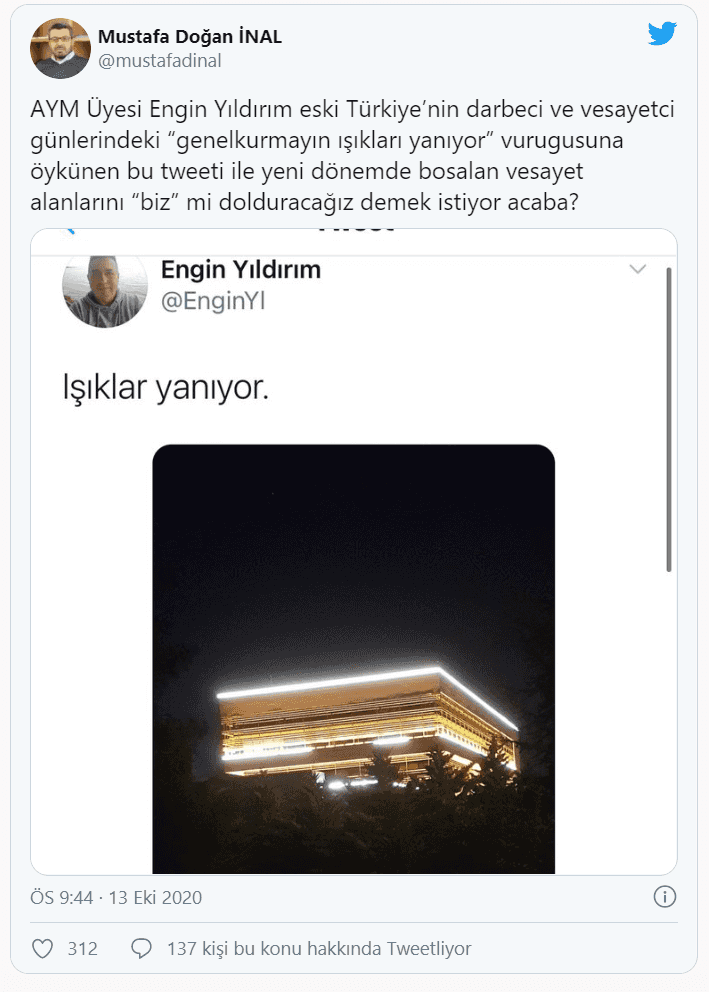Open the tweet info icon
This screenshot has width=709, height=992.
(665, 897)
